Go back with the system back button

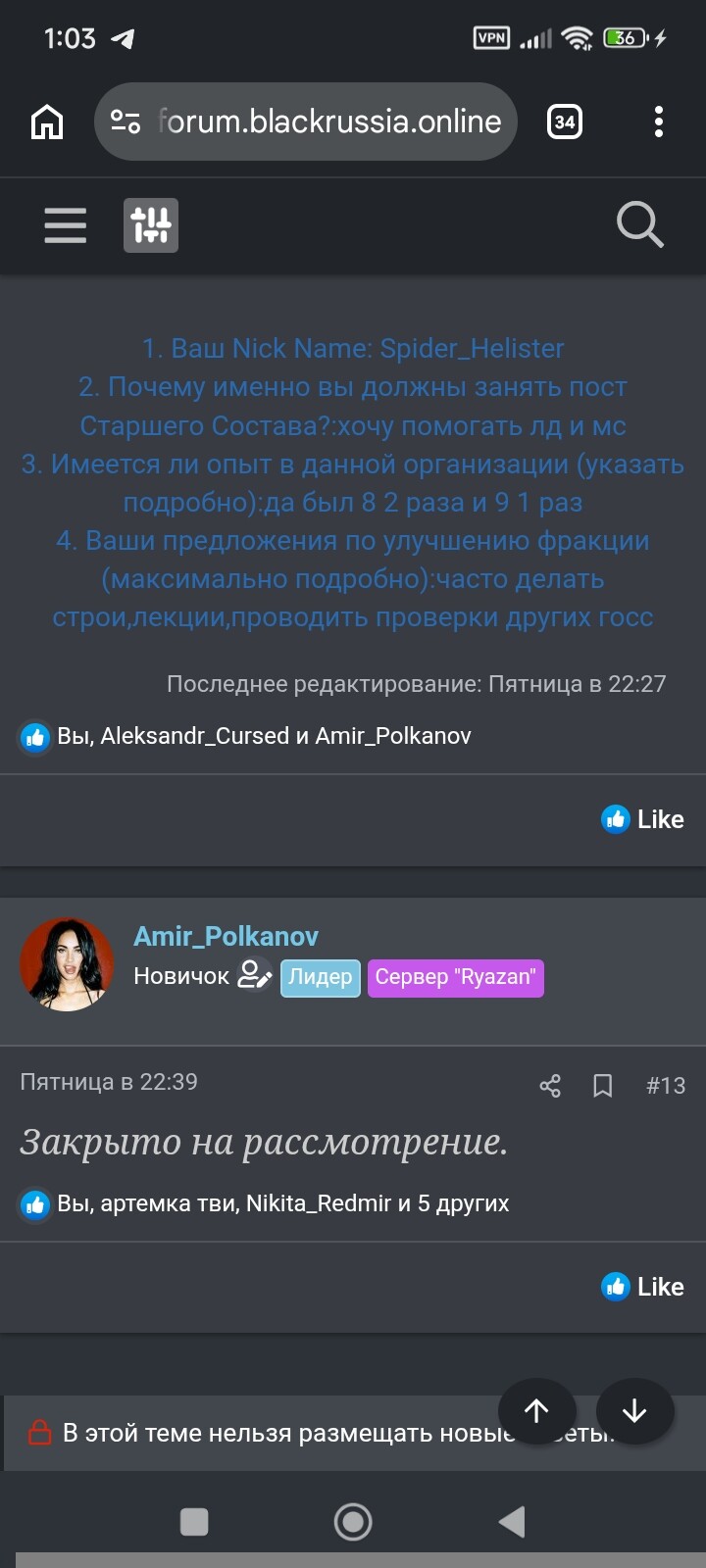[512, 1522]
